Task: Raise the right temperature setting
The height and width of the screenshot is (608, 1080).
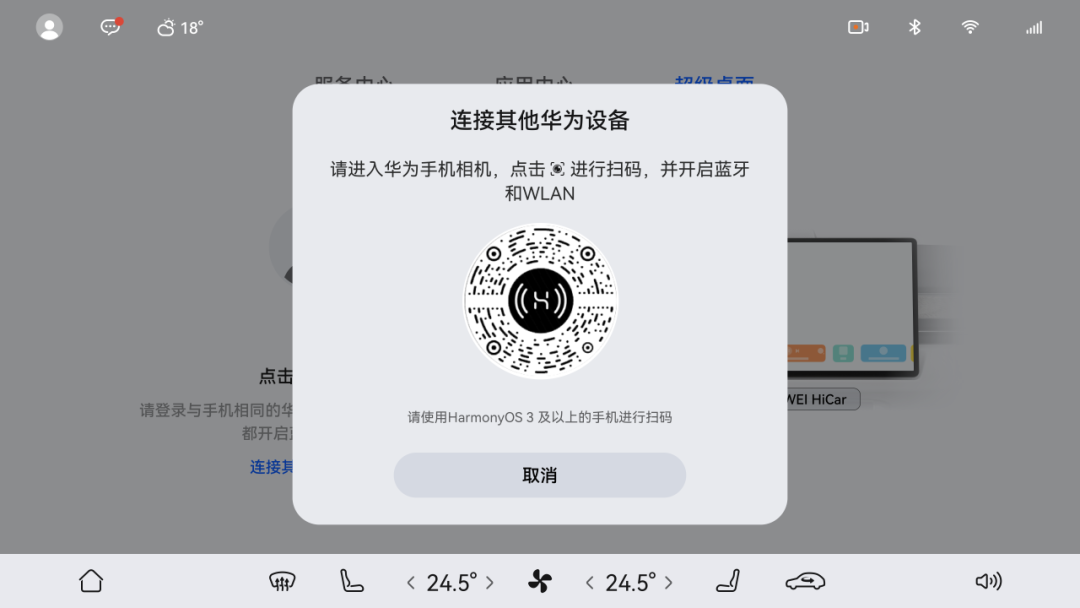Action: (669, 582)
